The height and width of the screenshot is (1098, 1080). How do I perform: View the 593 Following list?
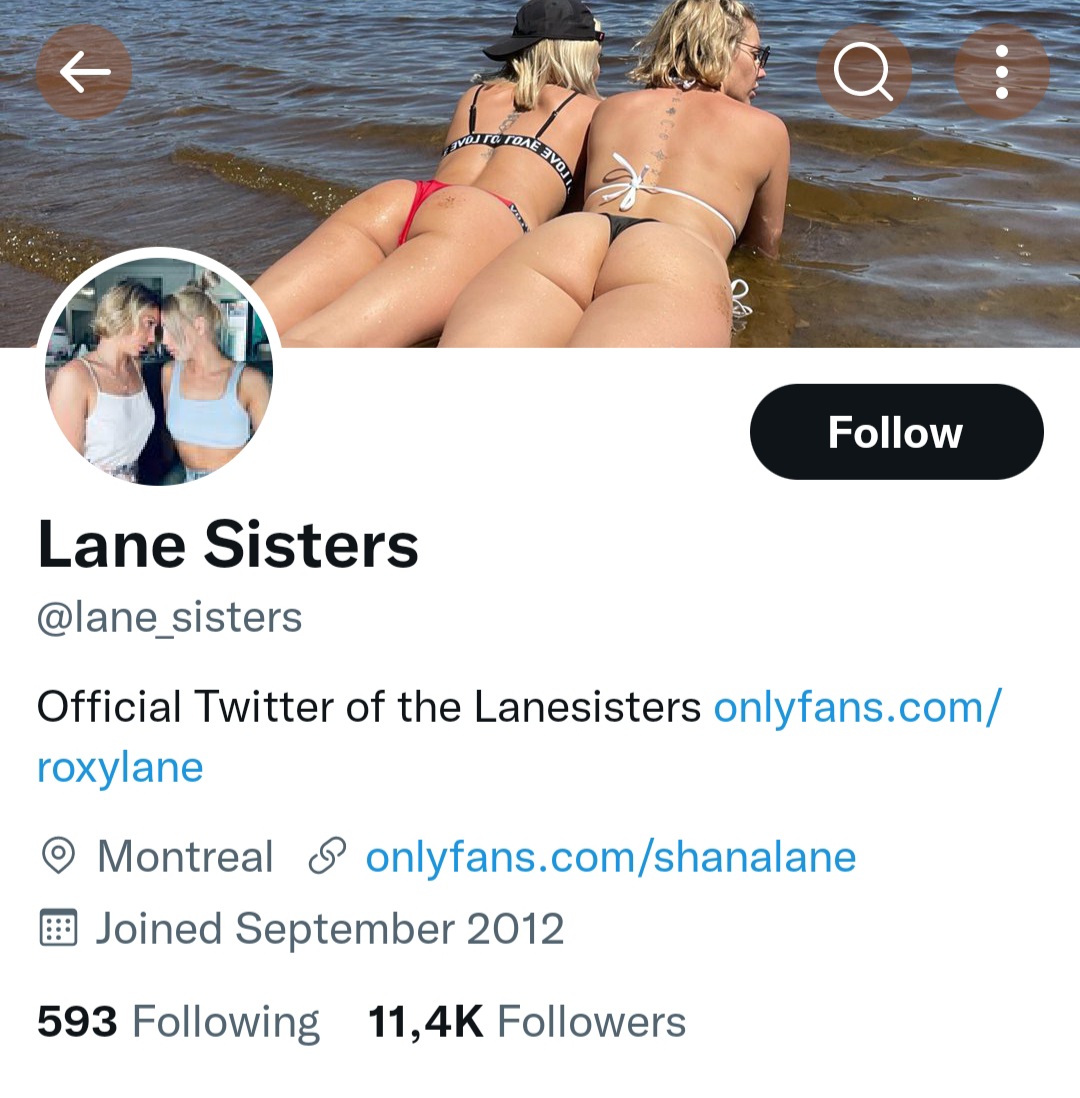tap(178, 1022)
